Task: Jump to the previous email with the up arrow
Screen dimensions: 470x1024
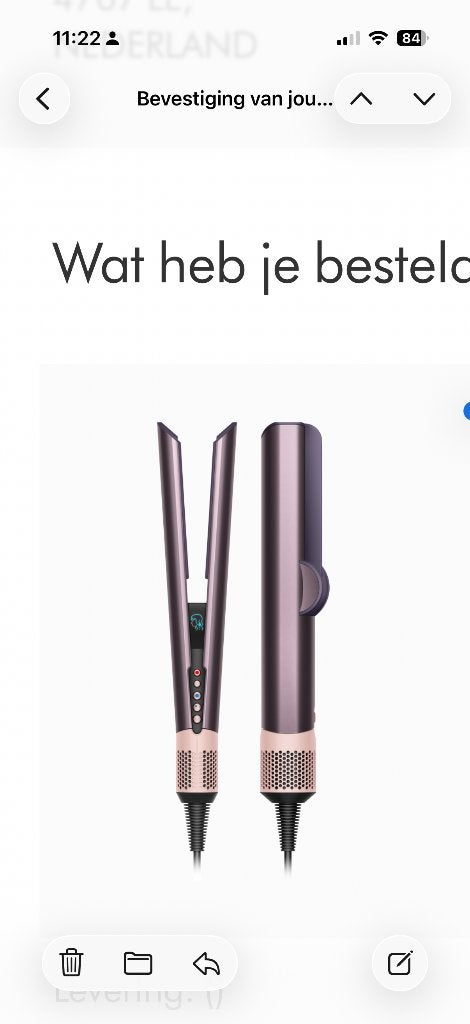Action: pos(361,99)
